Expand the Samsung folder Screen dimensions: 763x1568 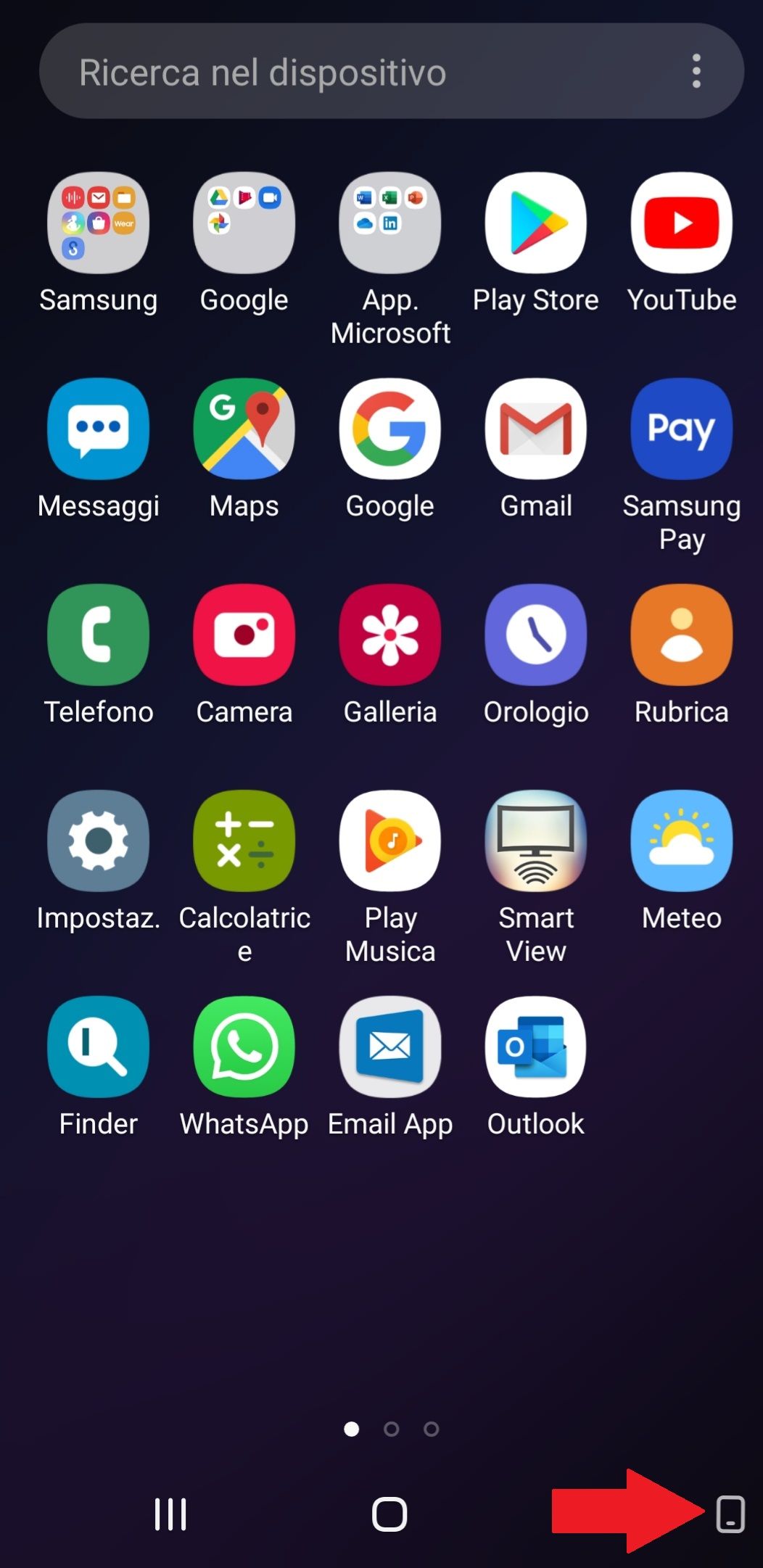pos(98,223)
